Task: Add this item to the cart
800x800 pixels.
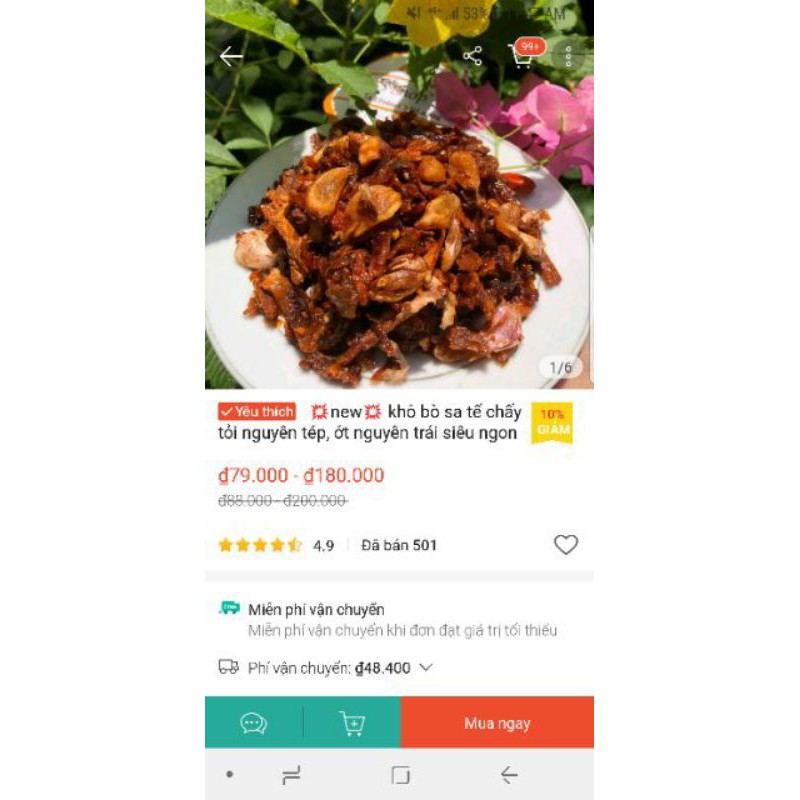Action: (x=352, y=723)
